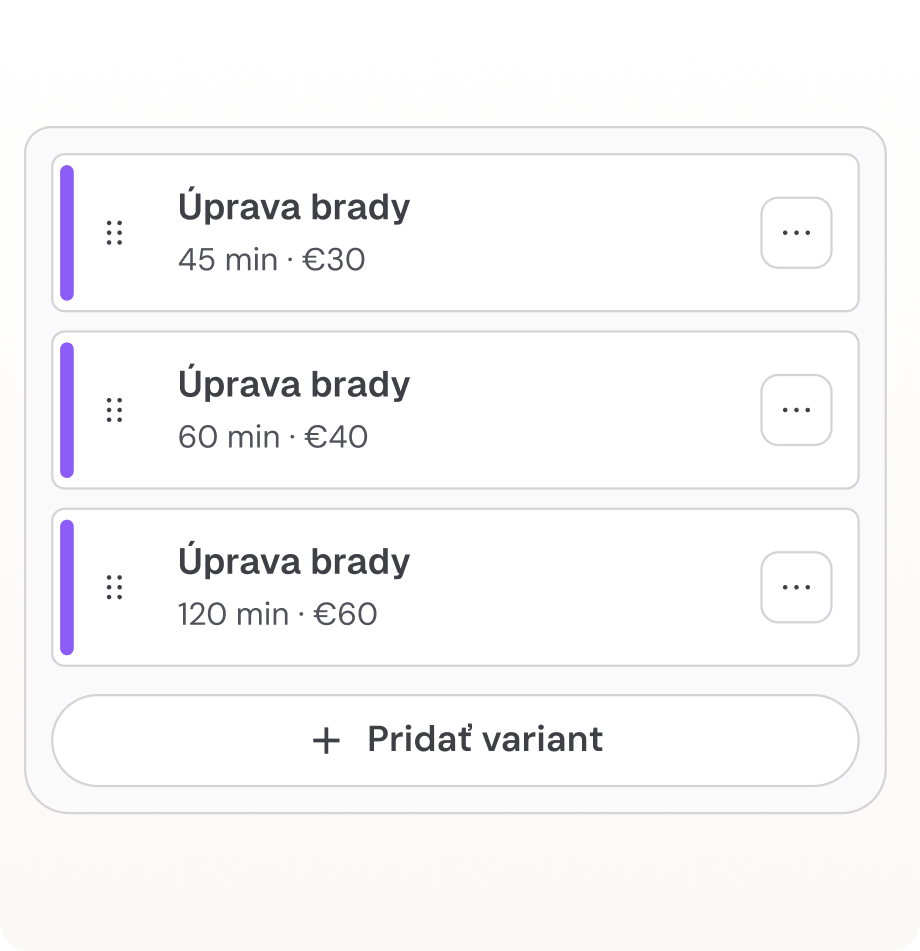Image resolution: width=920 pixels, height=951 pixels.
Task: Click the 45 min · €30 text
Action: point(272,260)
